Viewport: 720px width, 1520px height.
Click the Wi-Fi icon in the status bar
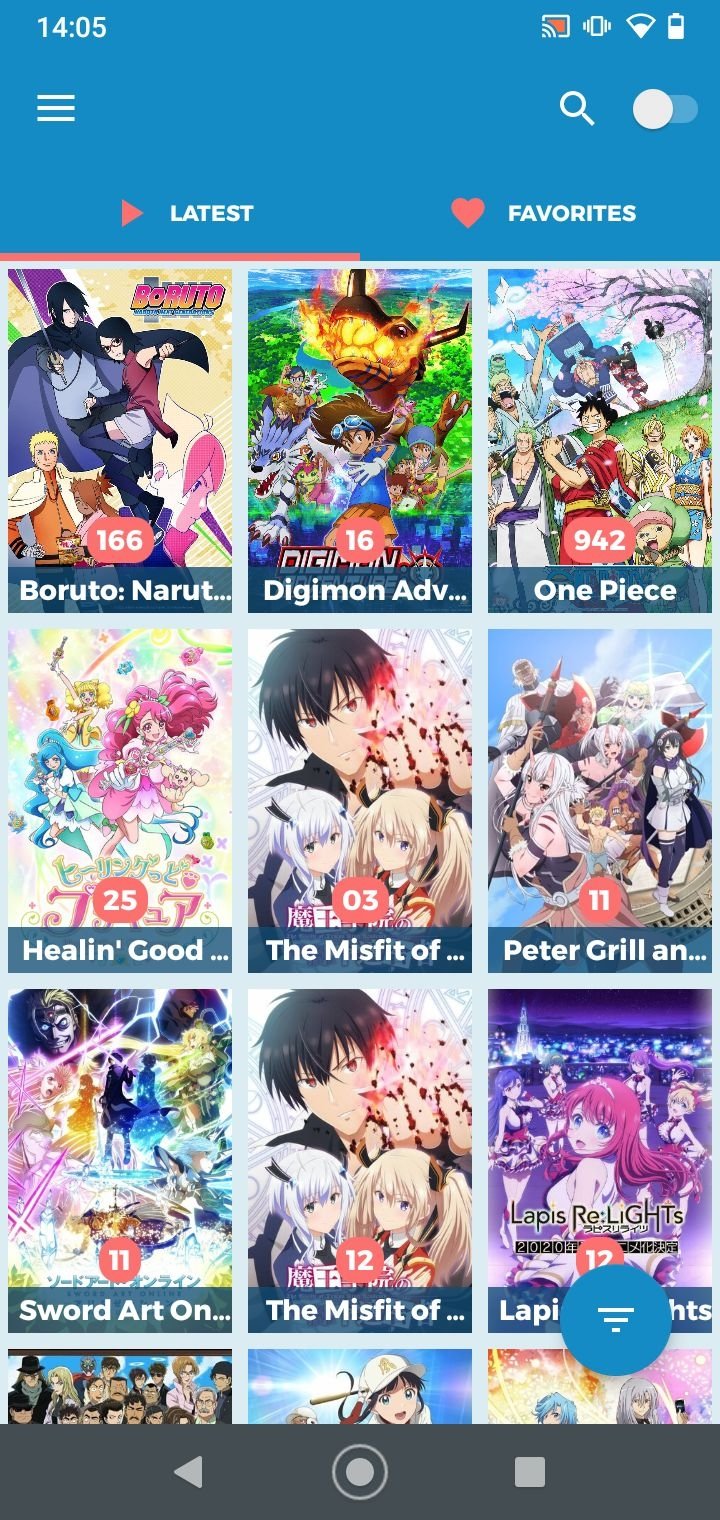coord(641,27)
